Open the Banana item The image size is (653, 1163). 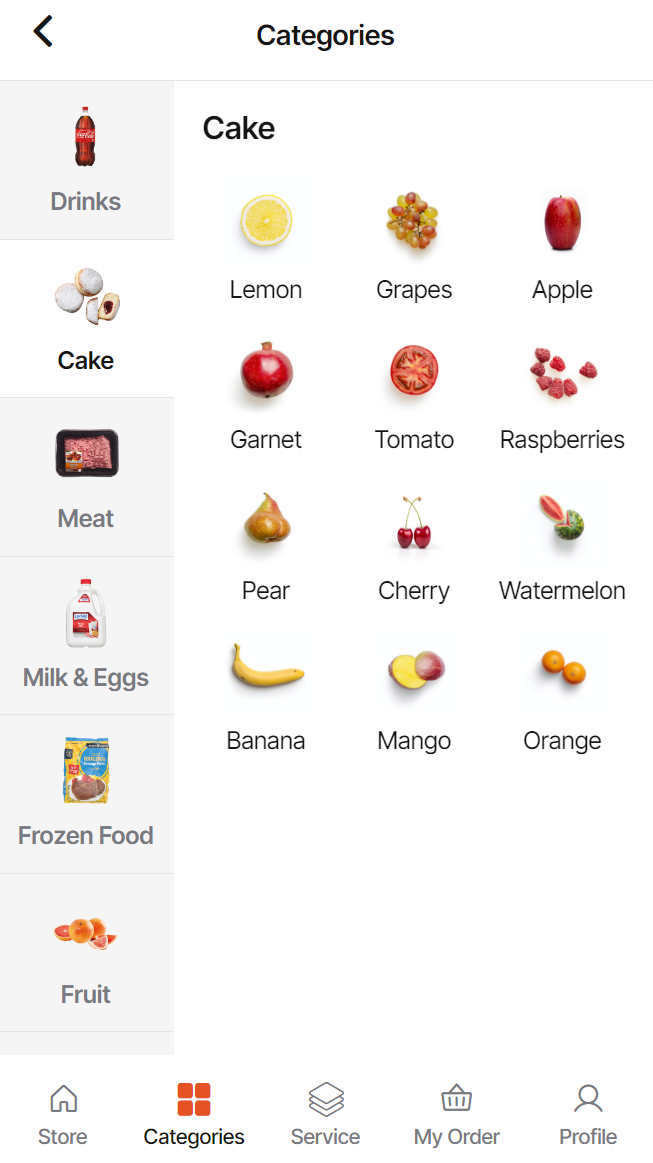click(266, 698)
